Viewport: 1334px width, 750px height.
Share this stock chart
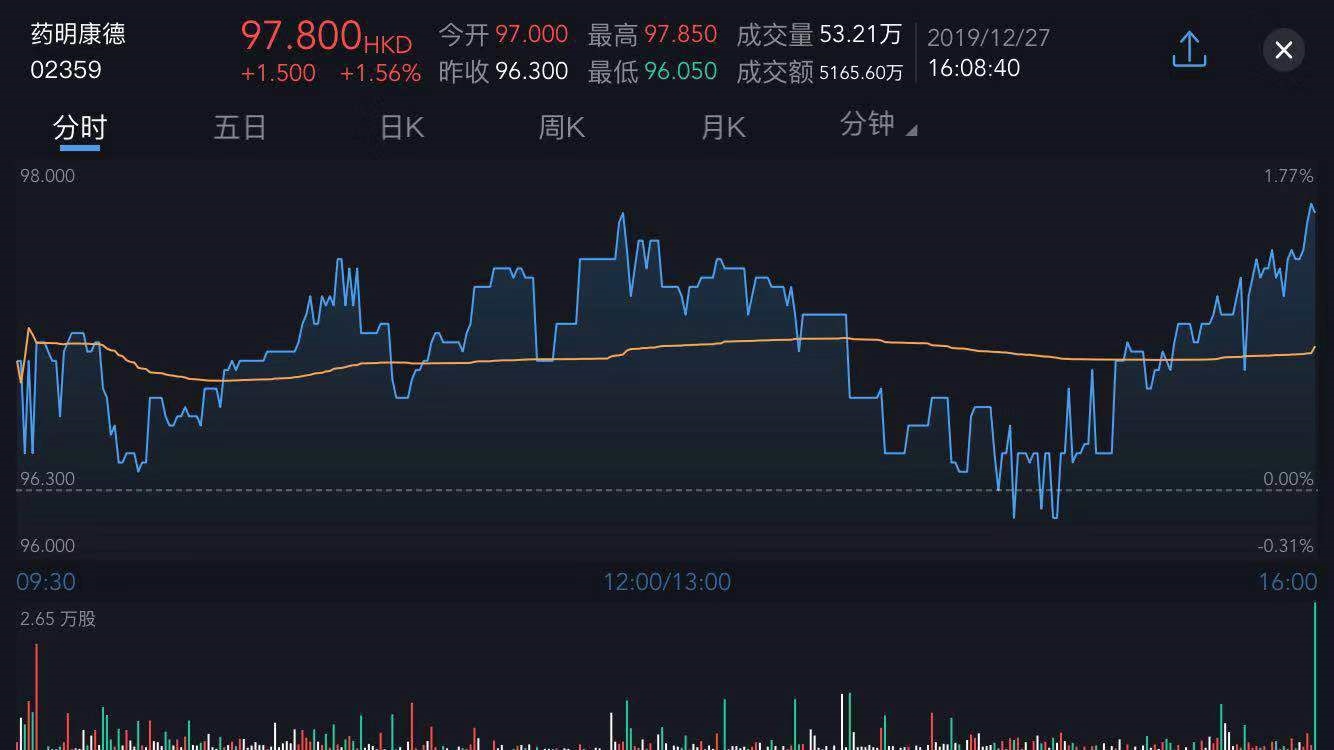1189,49
